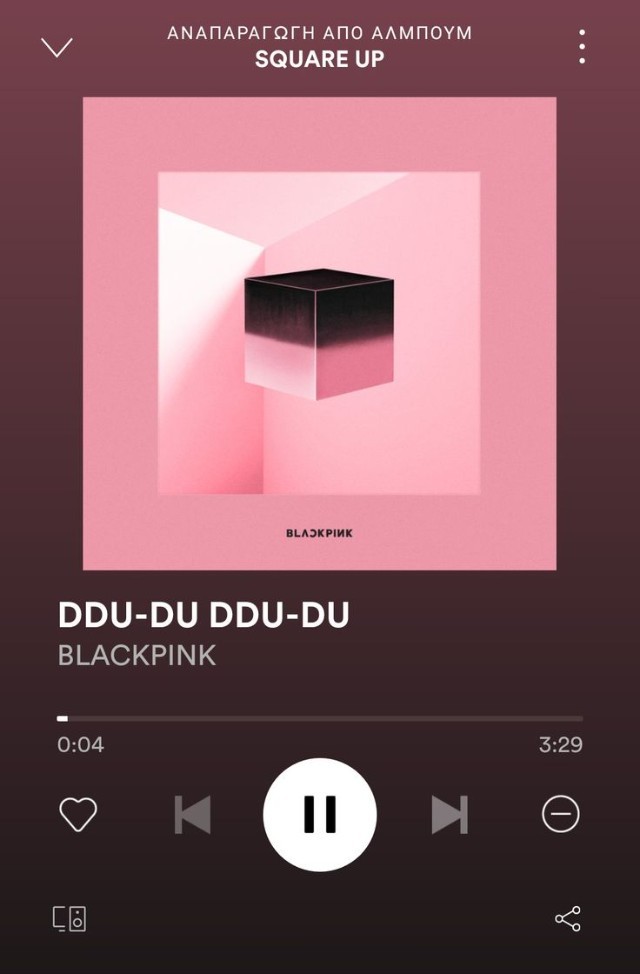Like the song with the heart icon

(x=78, y=815)
